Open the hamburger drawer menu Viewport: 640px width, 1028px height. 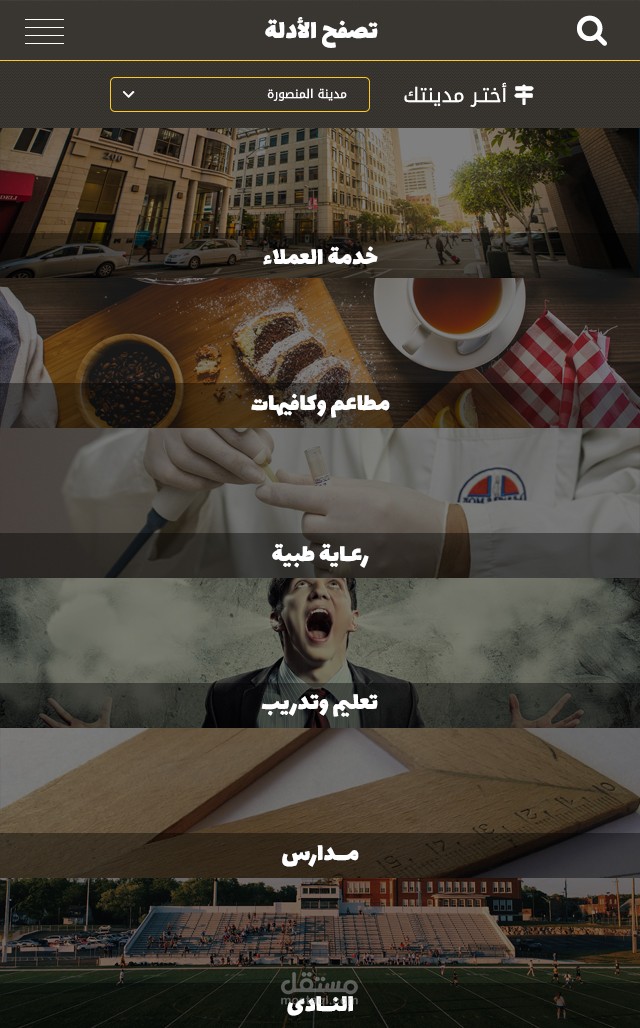(44, 31)
